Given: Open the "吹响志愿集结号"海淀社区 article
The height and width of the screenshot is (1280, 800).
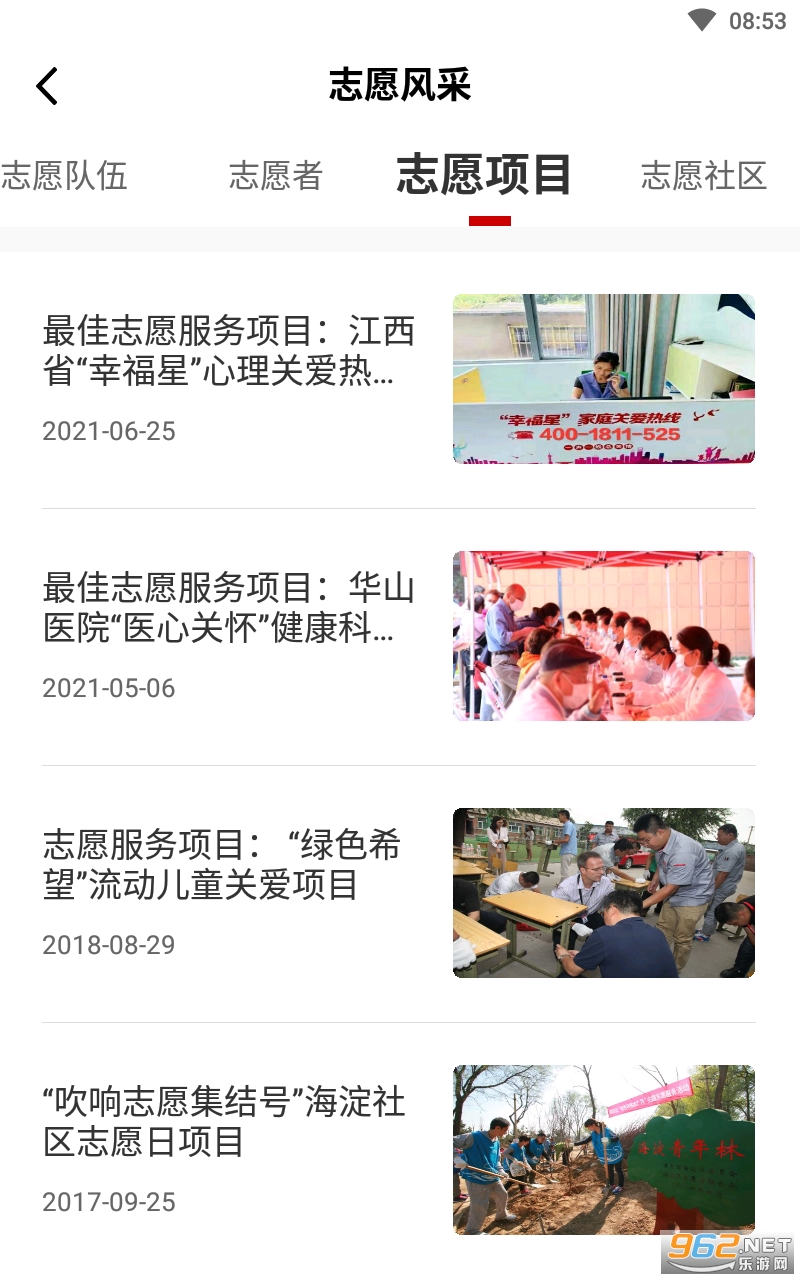Looking at the screenshot, I should (x=399, y=1150).
